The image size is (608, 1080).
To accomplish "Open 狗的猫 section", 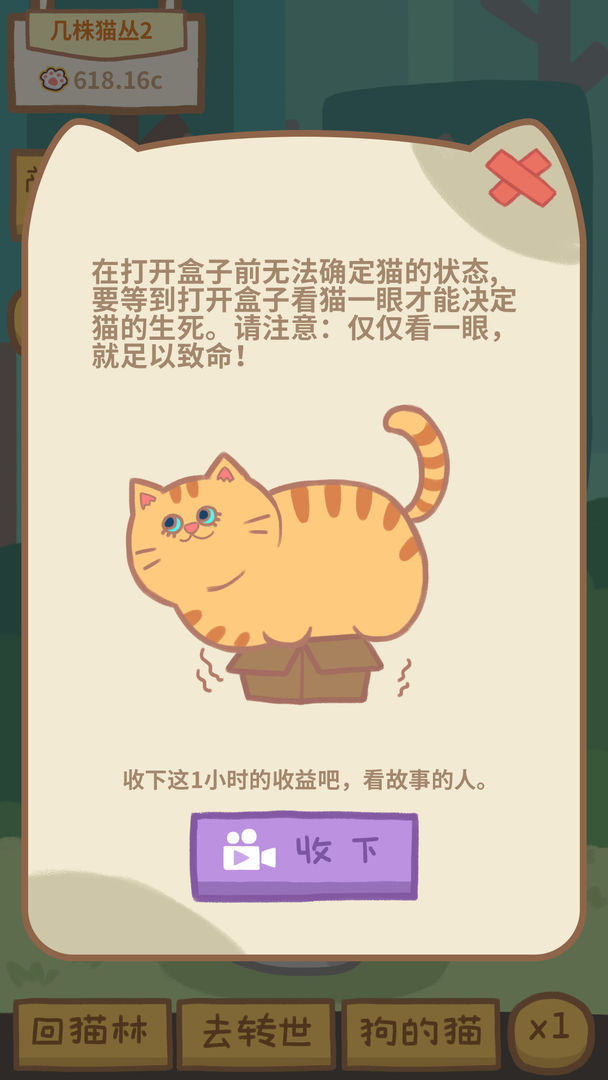I will [421, 1031].
